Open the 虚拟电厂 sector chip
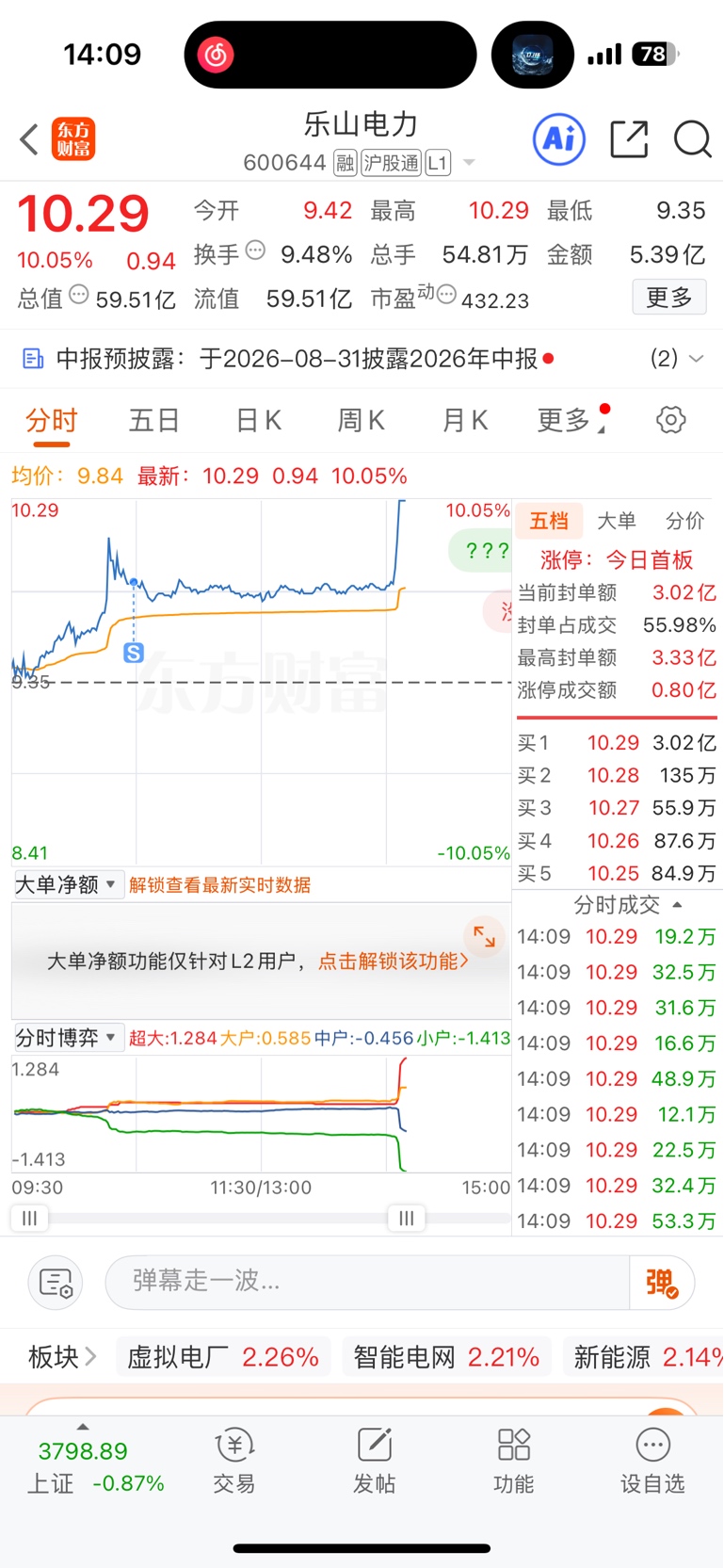This screenshot has width=724, height=1568. pos(223,1357)
